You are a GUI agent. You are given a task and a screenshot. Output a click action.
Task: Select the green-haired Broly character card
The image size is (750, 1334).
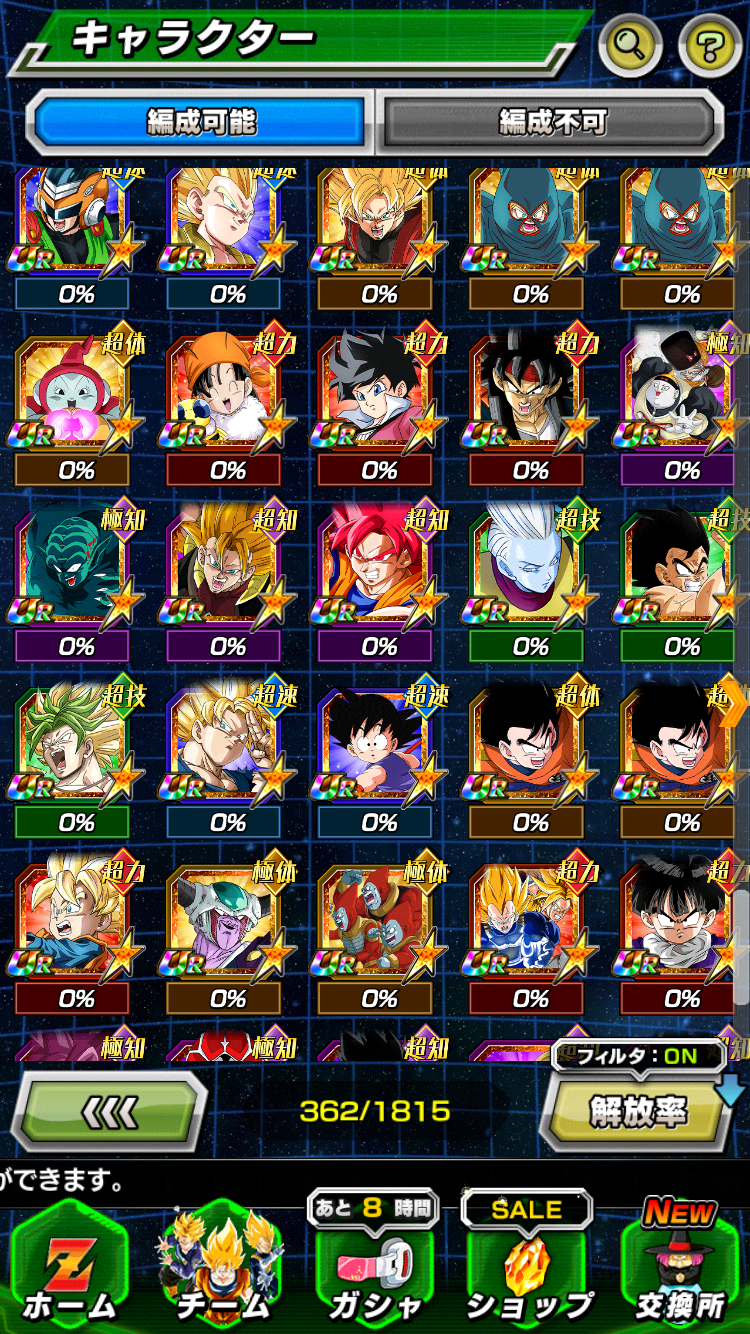72,742
